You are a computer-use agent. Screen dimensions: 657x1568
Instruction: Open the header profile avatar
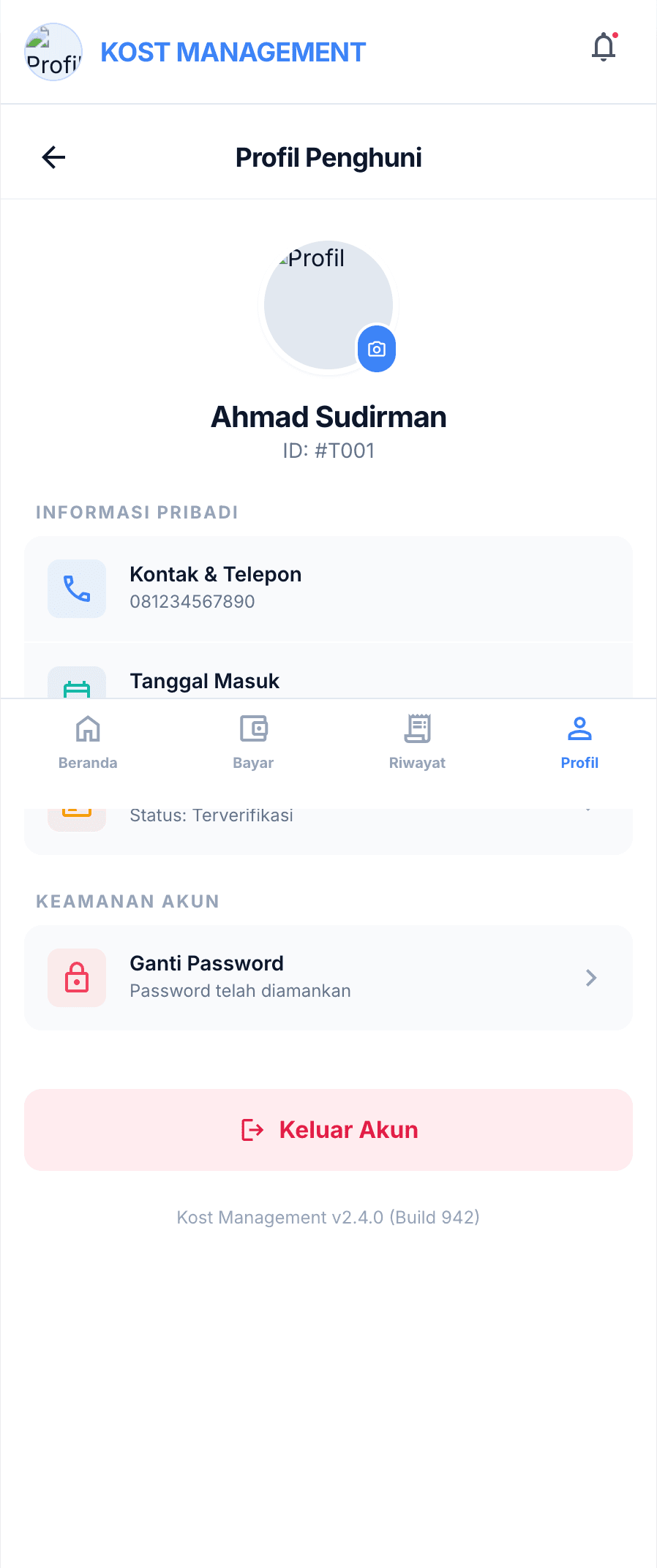[53, 52]
